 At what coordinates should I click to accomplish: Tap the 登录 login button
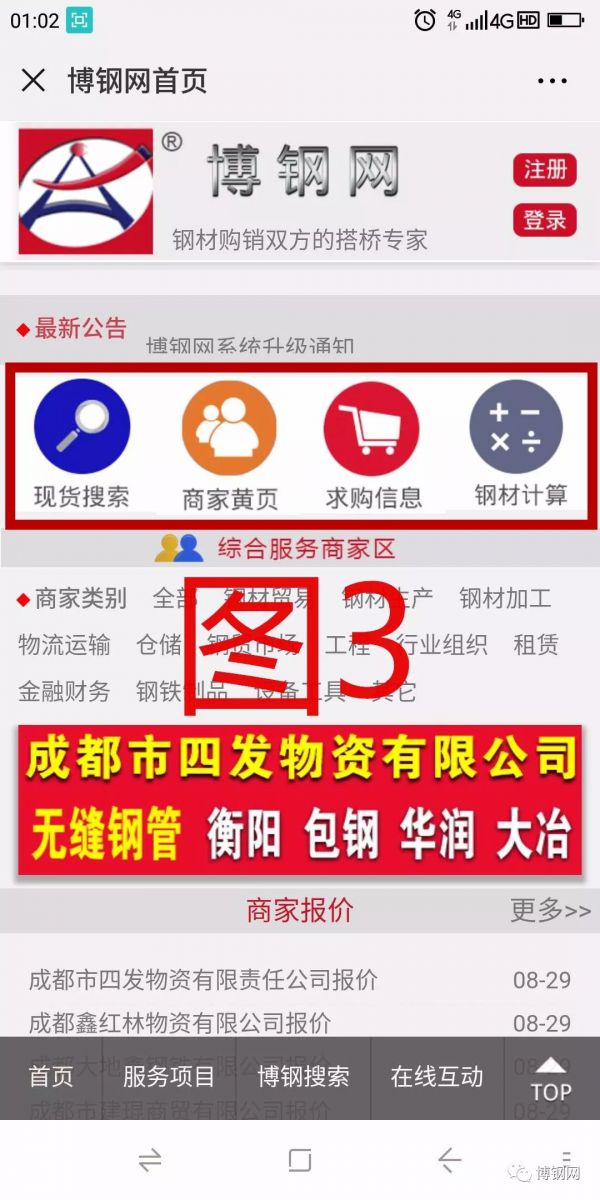(545, 220)
